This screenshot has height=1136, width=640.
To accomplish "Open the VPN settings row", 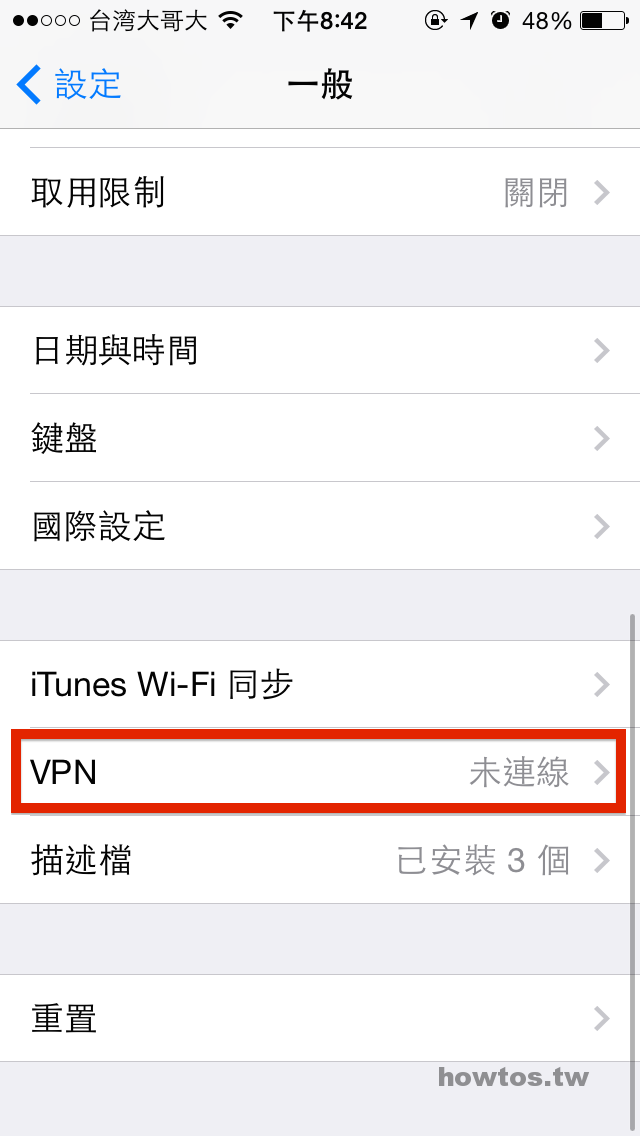I will 320,772.
